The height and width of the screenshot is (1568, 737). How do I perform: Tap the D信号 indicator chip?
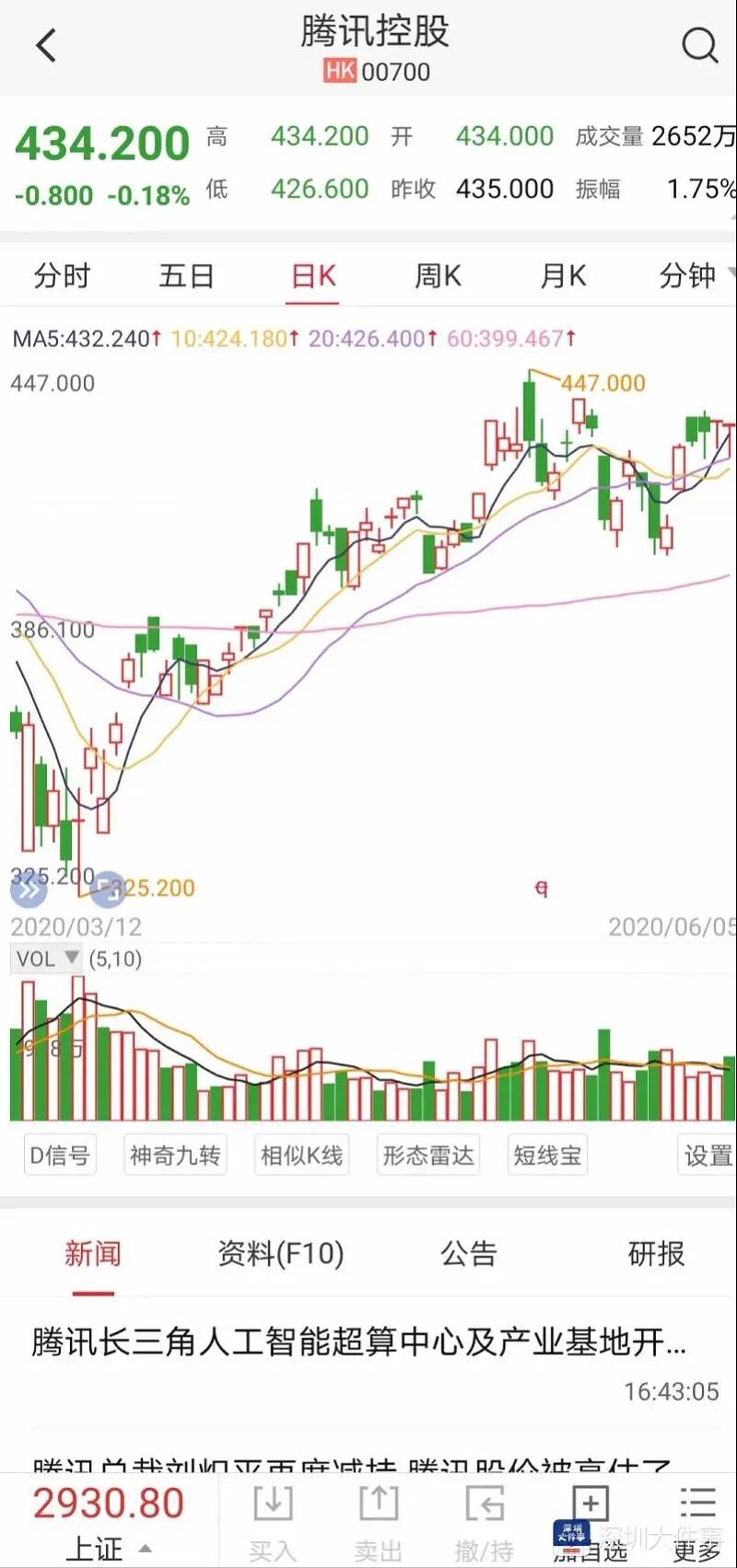[60, 1155]
